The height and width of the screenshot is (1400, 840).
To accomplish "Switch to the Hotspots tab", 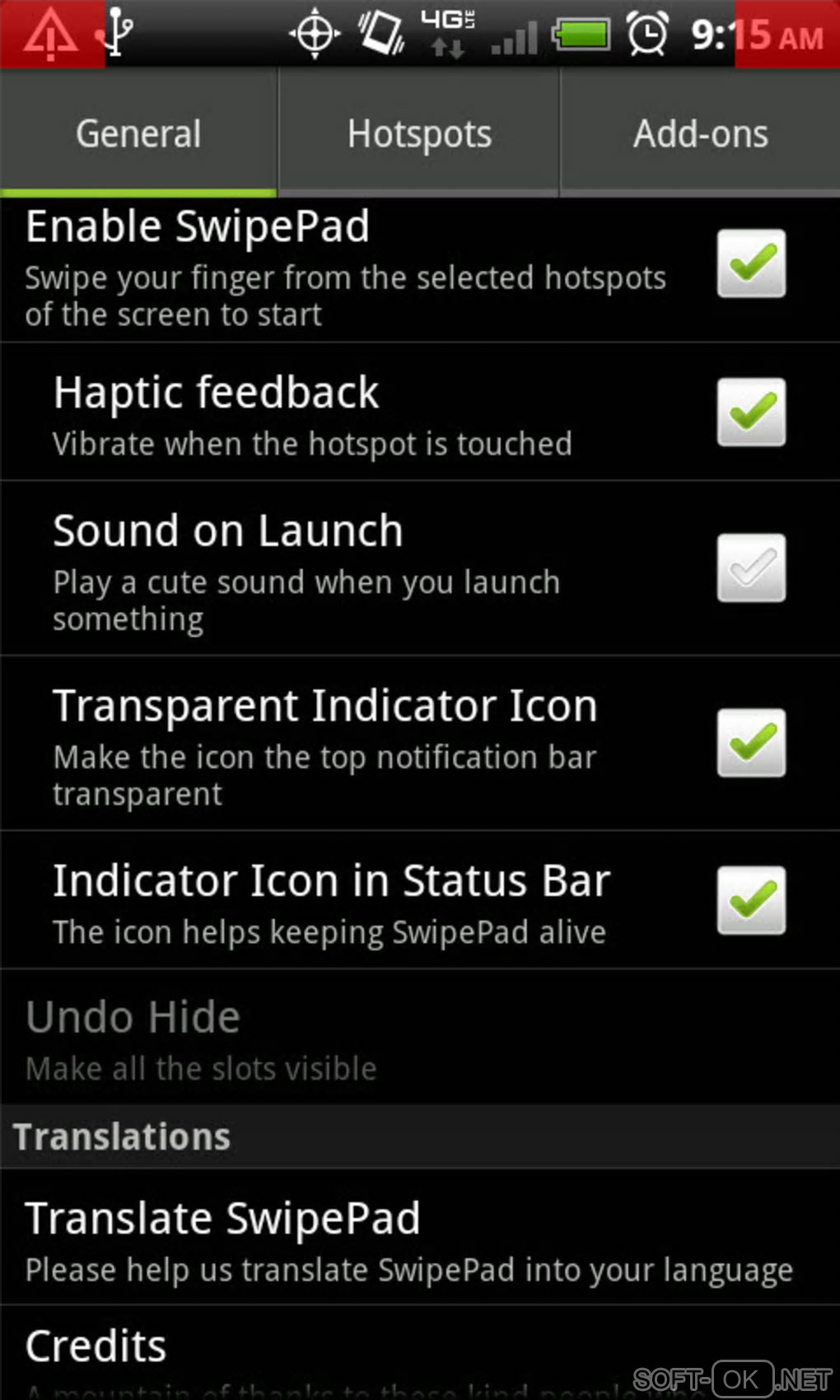I will pos(419,133).
